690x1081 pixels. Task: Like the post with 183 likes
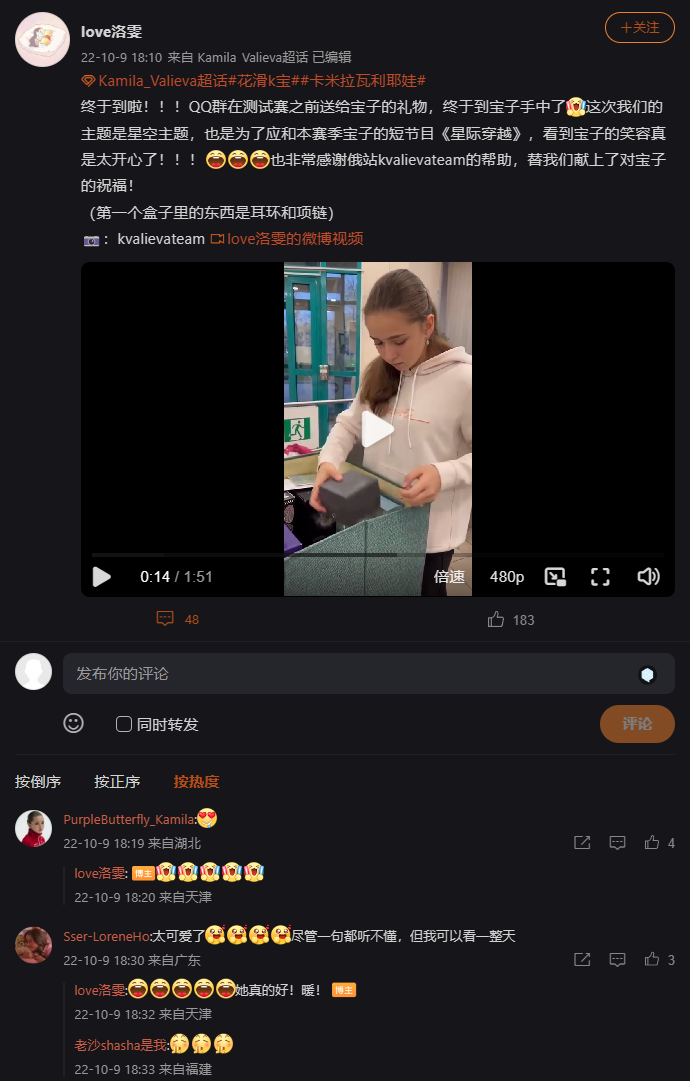click(x=509, y=619)
